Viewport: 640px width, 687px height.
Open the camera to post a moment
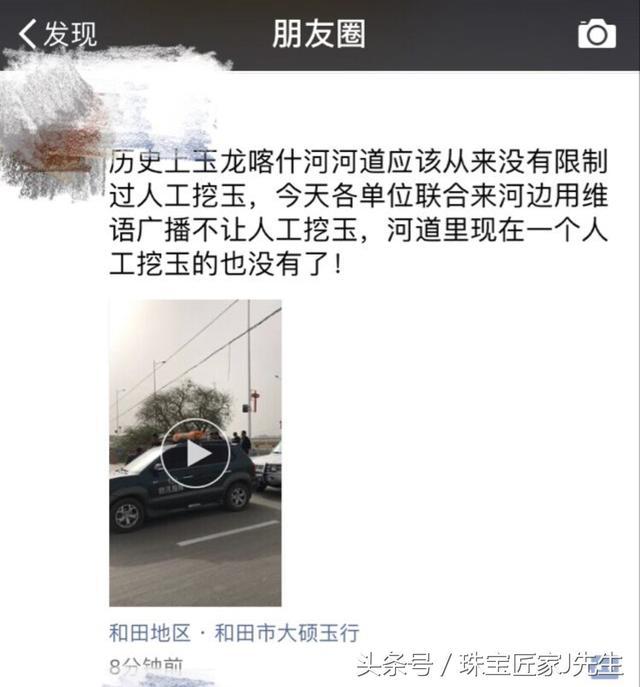pos(596,34)
